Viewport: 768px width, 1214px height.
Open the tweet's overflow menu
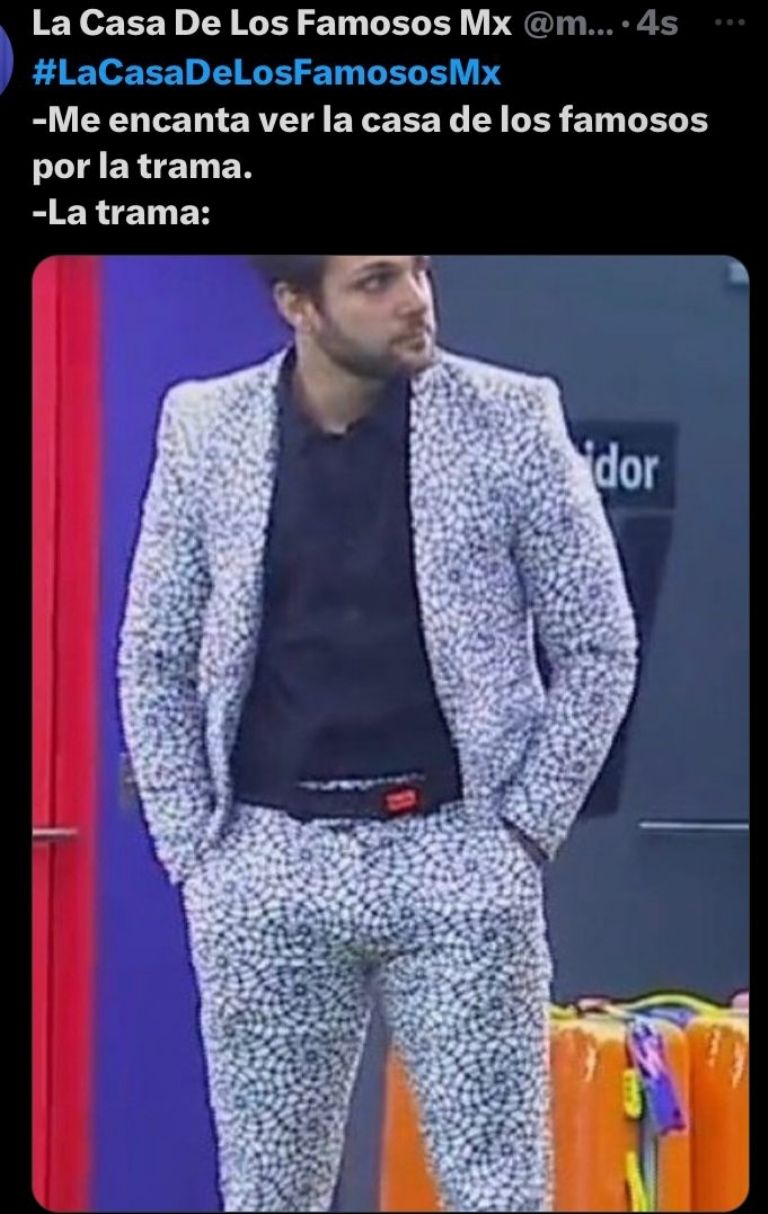coord(737,22)
